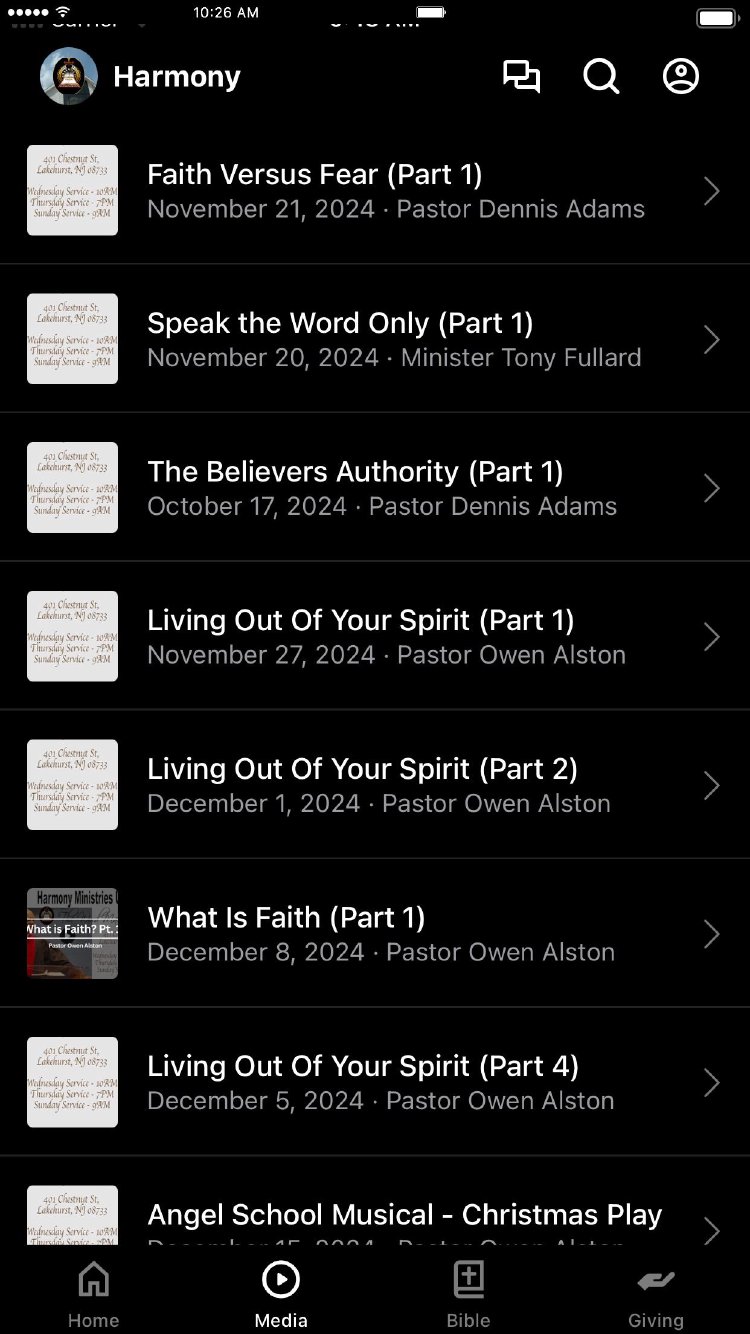Image resolution: width=750 pixels, height=1334 pixels.
Task: Tap the search magnifier icon
Action: pos(601,77)
